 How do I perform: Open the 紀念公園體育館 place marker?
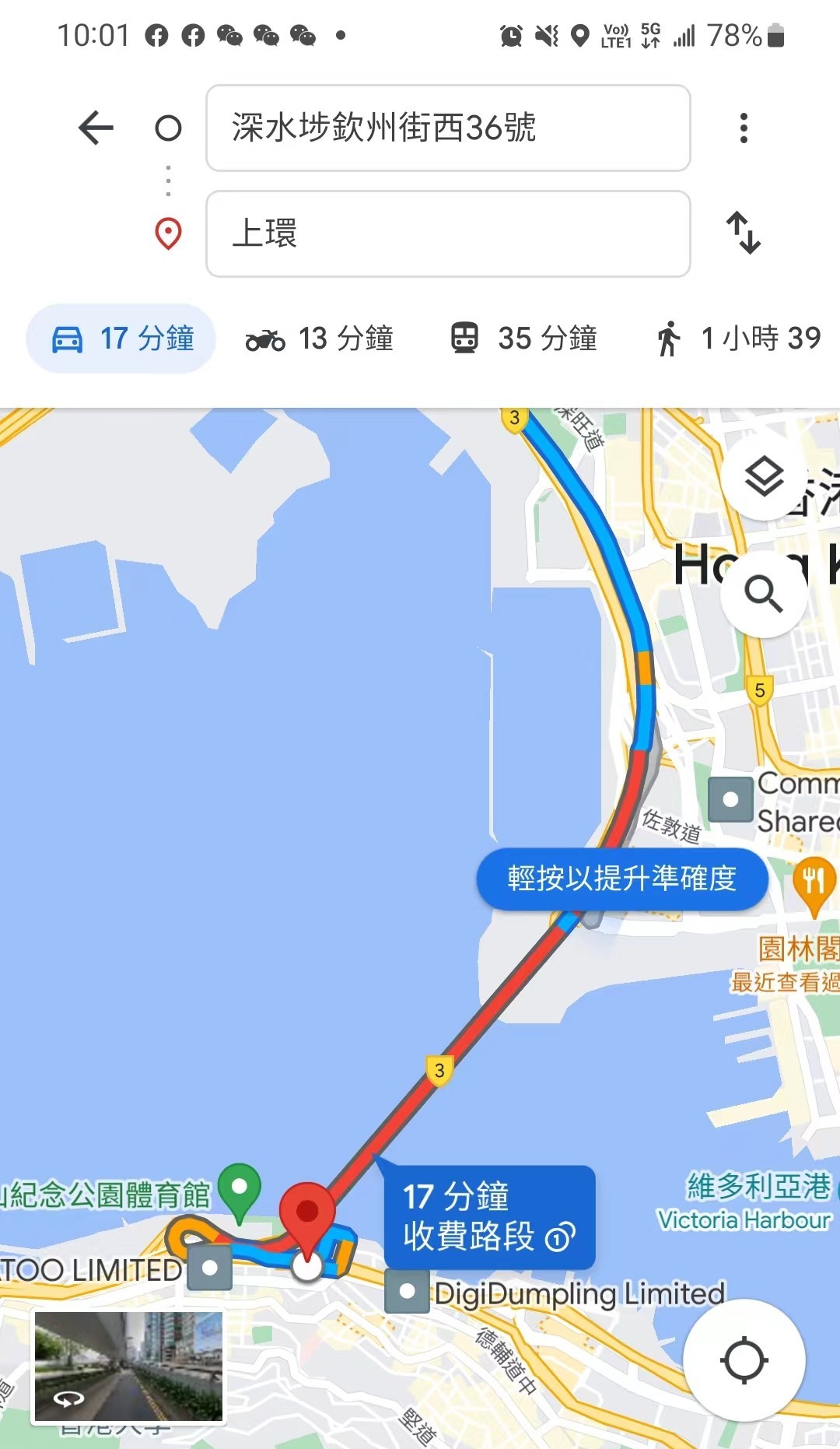[x=240, y=1188]
